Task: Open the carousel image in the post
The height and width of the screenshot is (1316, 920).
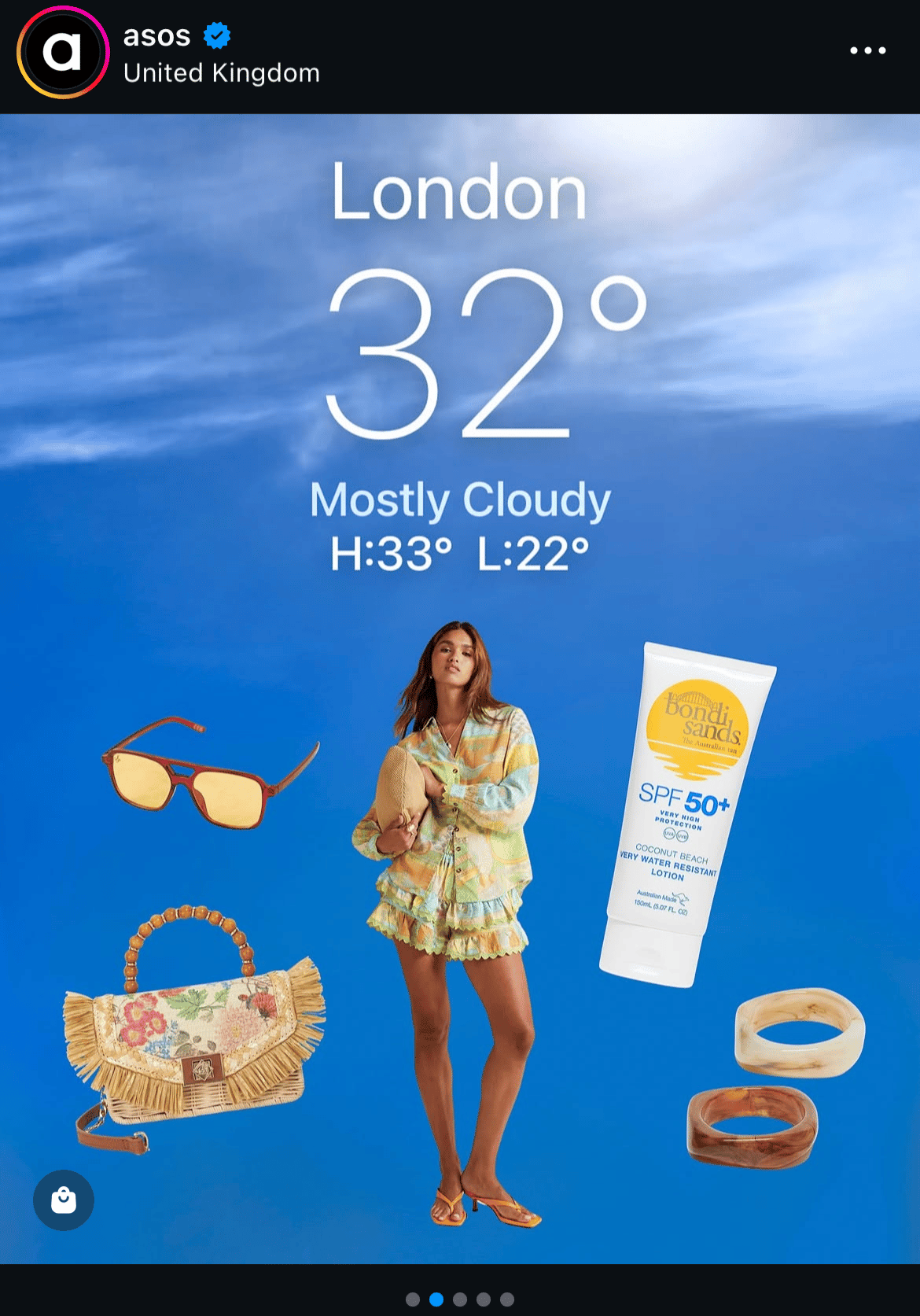Action: 460,688
